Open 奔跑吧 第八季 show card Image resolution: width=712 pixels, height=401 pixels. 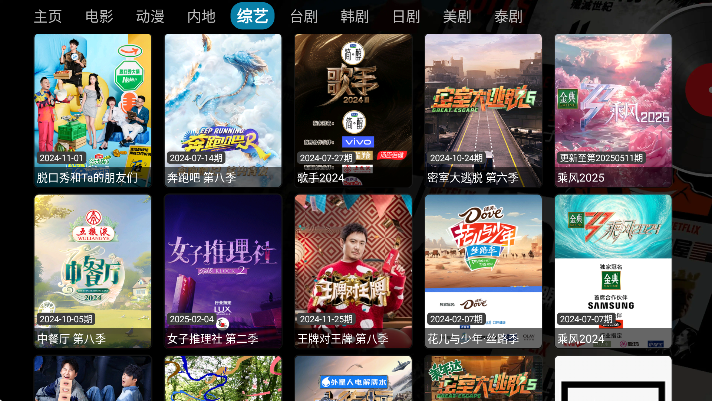tap(223, 110)
